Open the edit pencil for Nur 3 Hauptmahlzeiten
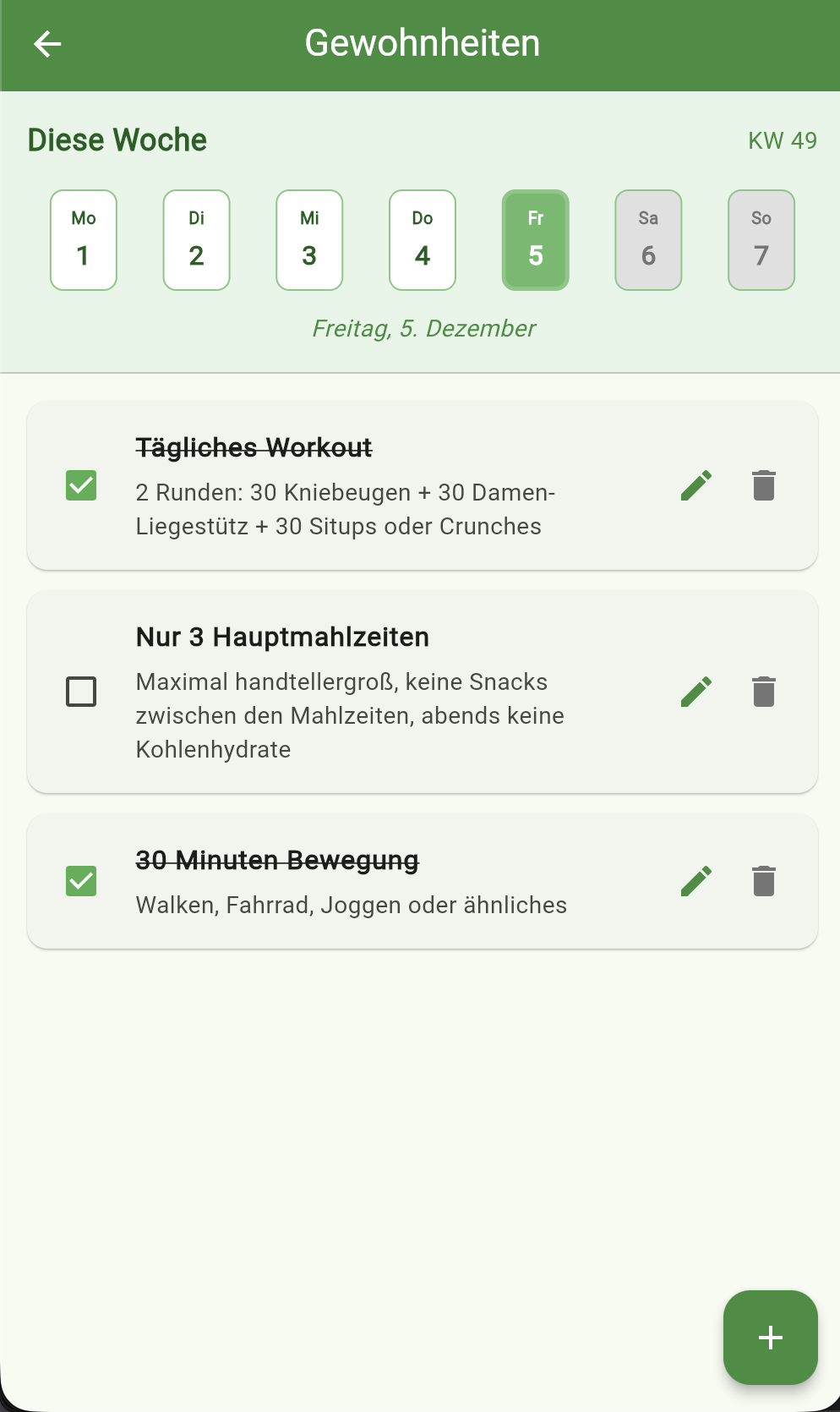 point(695,691)
